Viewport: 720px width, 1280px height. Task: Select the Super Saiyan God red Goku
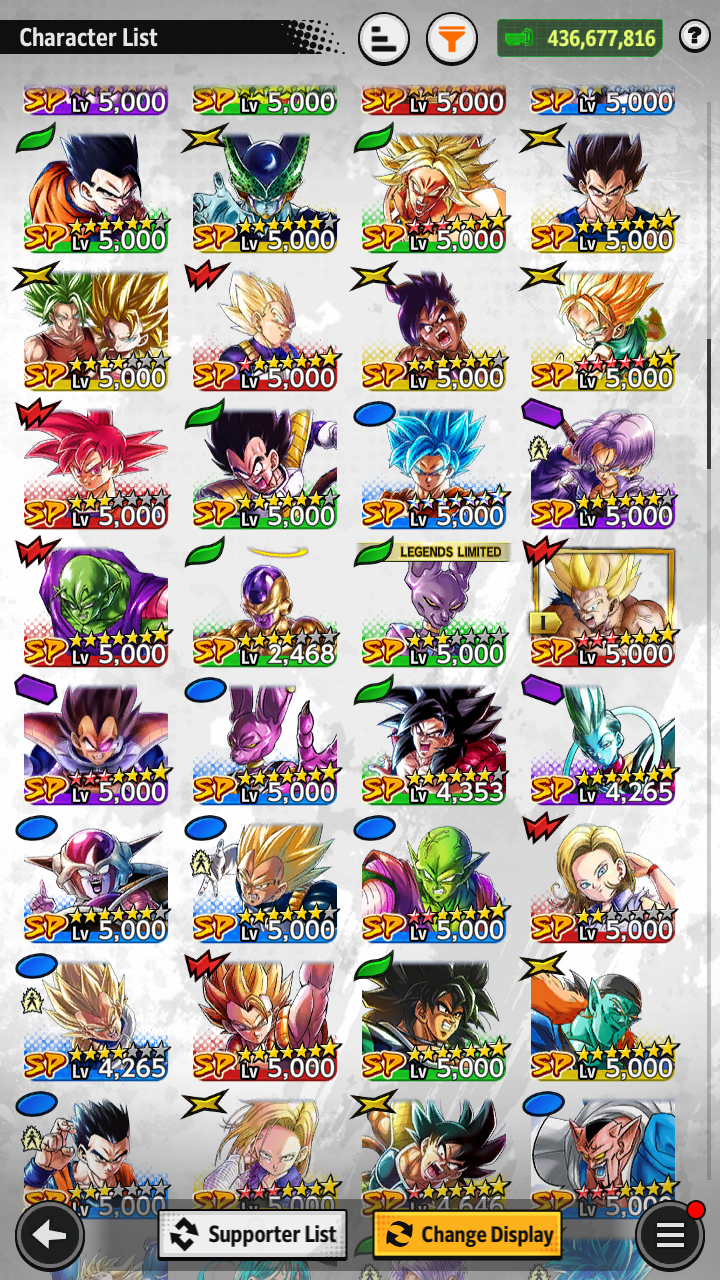click(x=95, y=466)
